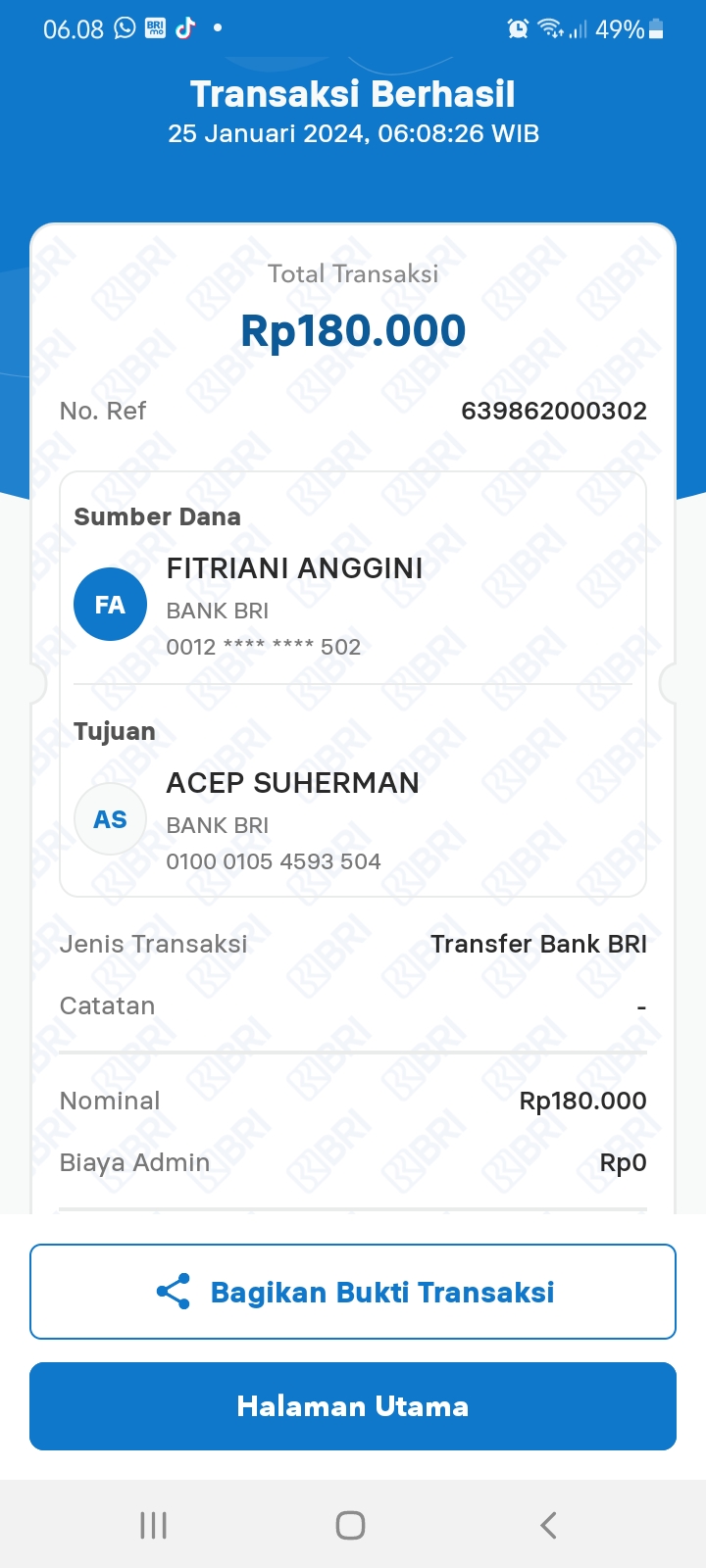Open the recent apps view
This screenshot has height=1568, width=706.
(x=154, y=1525)
